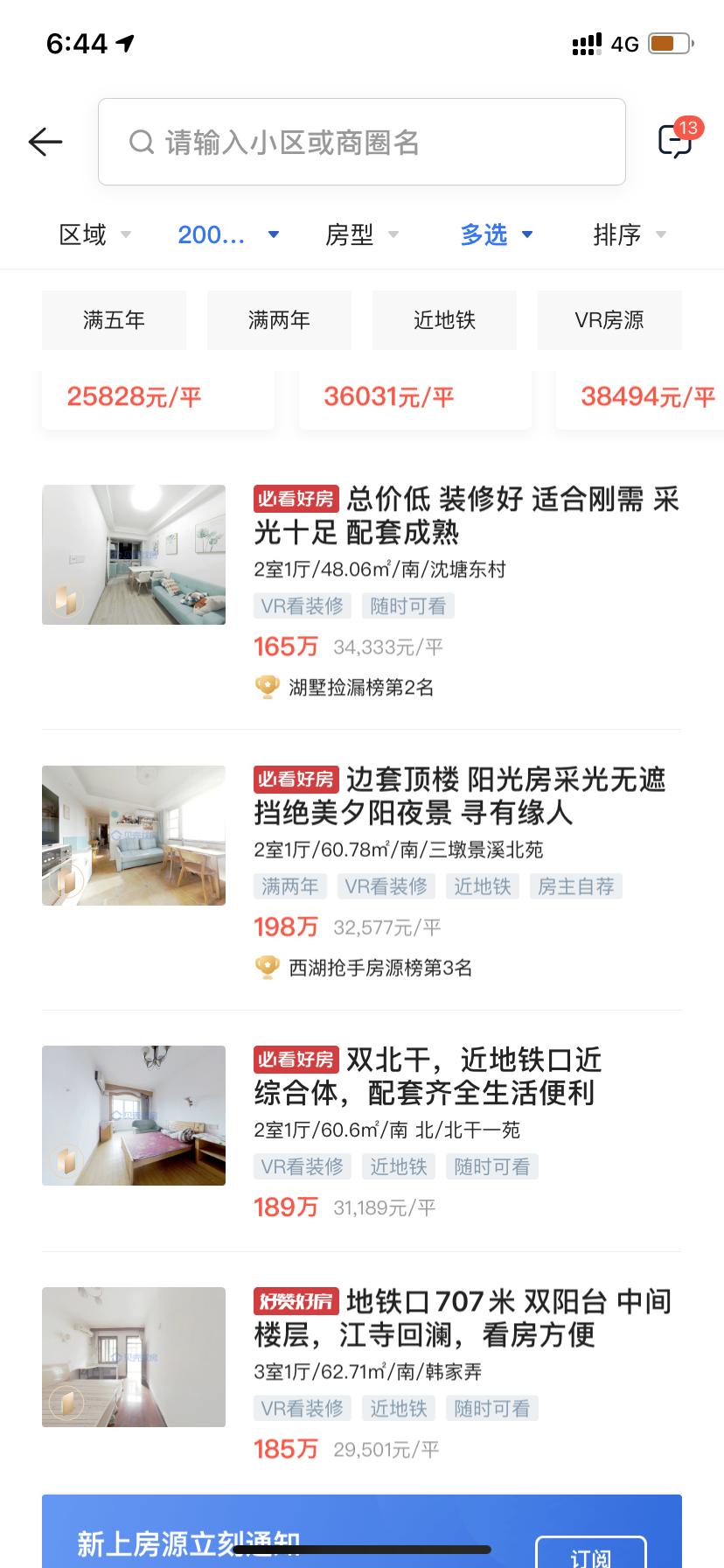This screenshot has width=724, height=1568.
Task: Expand the 房型 filter dropdown
Action: 361,234
